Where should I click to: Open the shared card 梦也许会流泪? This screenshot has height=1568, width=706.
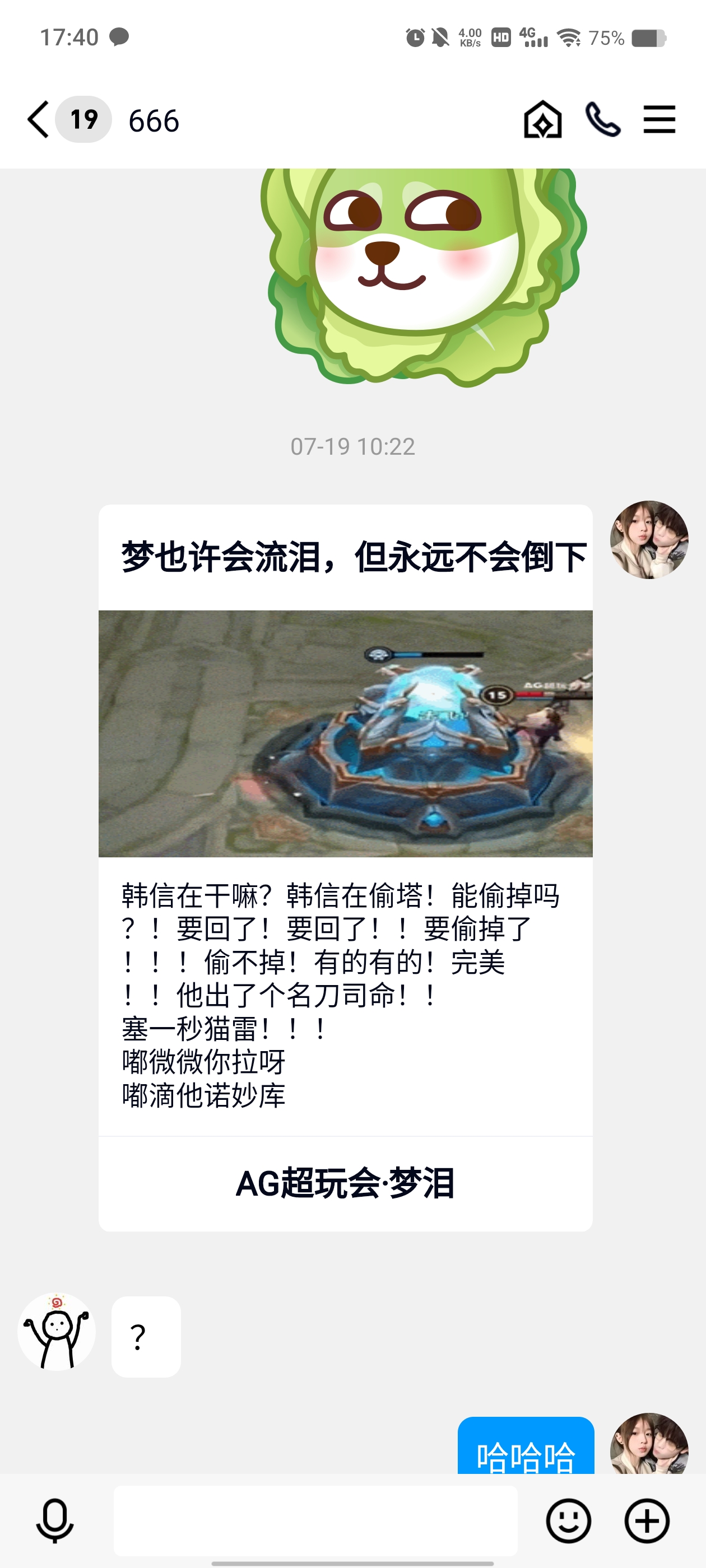point(345,867)
